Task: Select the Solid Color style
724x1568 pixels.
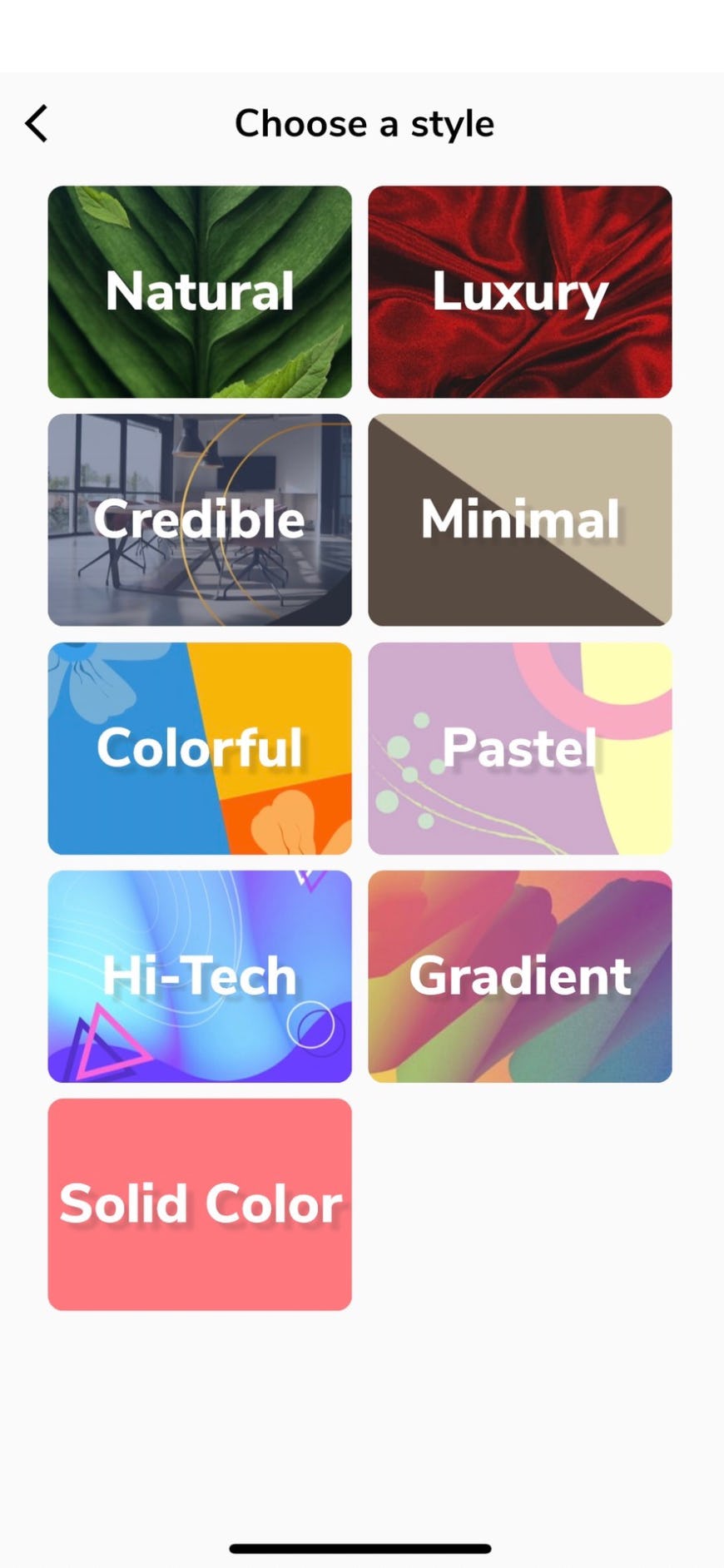Action: [200, 1203]
